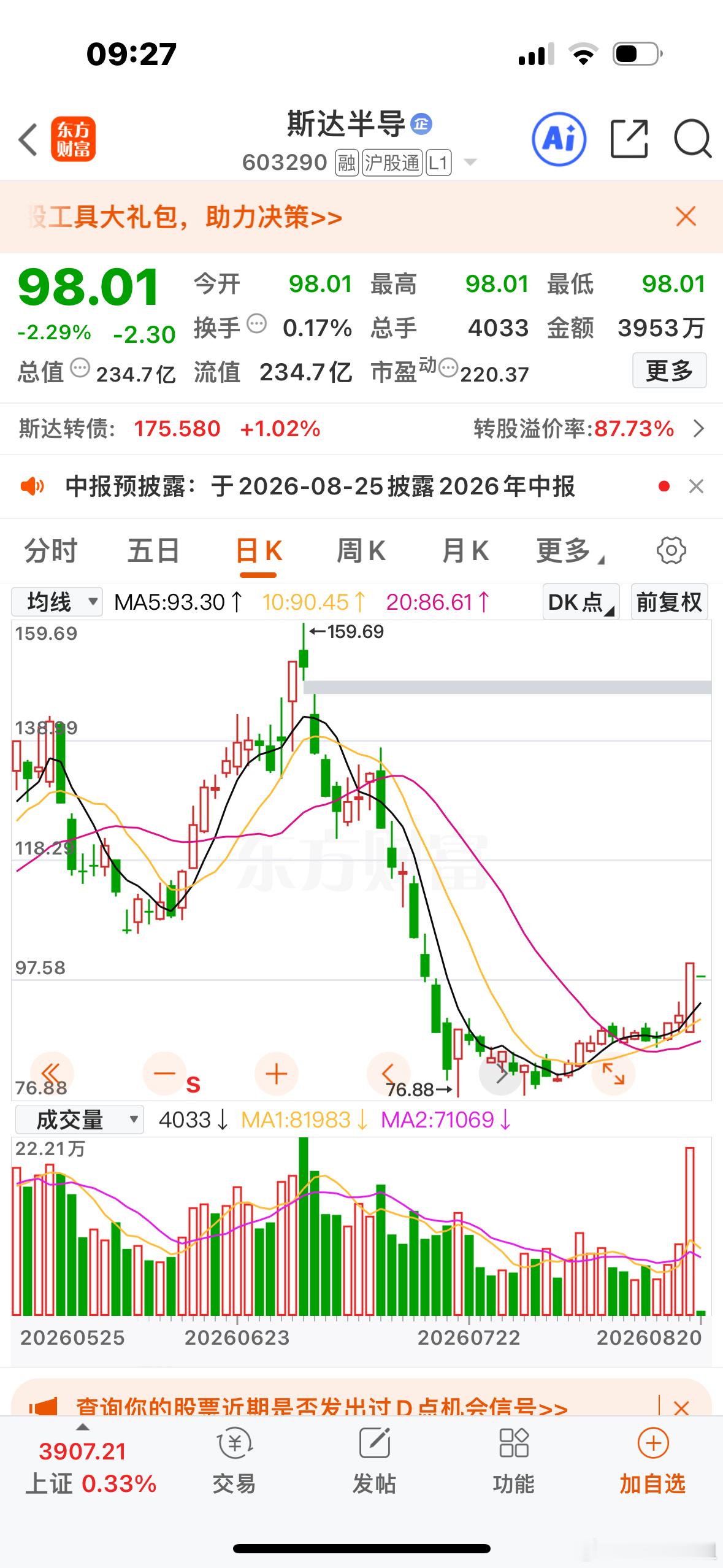Open chart settings gear
Viewport: 723px width, 1568px height.
click(x=671, y=550)
